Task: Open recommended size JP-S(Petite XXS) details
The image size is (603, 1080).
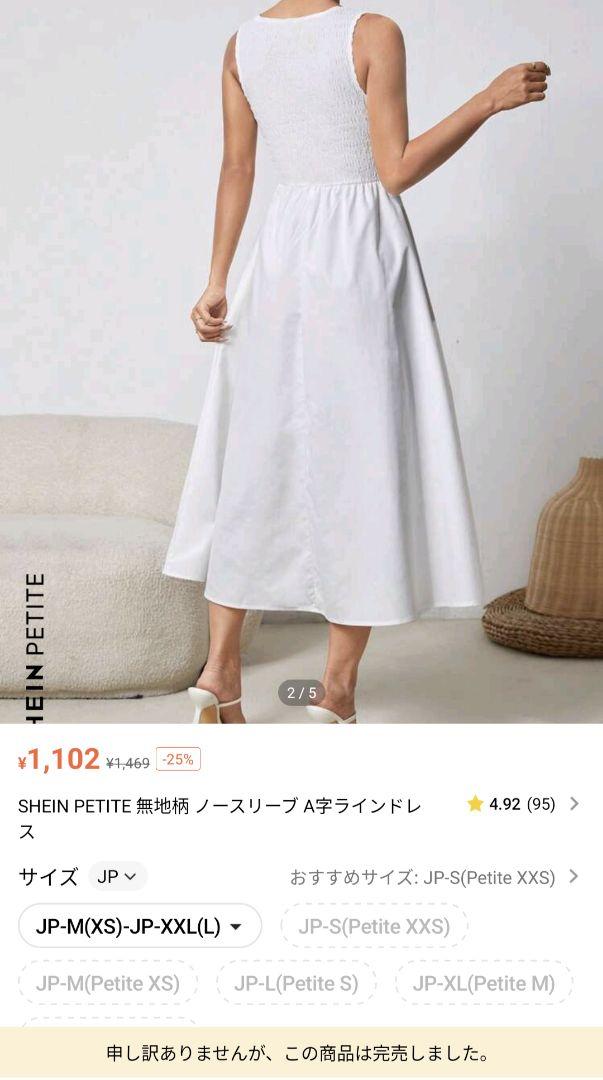Action: [434, 877]
